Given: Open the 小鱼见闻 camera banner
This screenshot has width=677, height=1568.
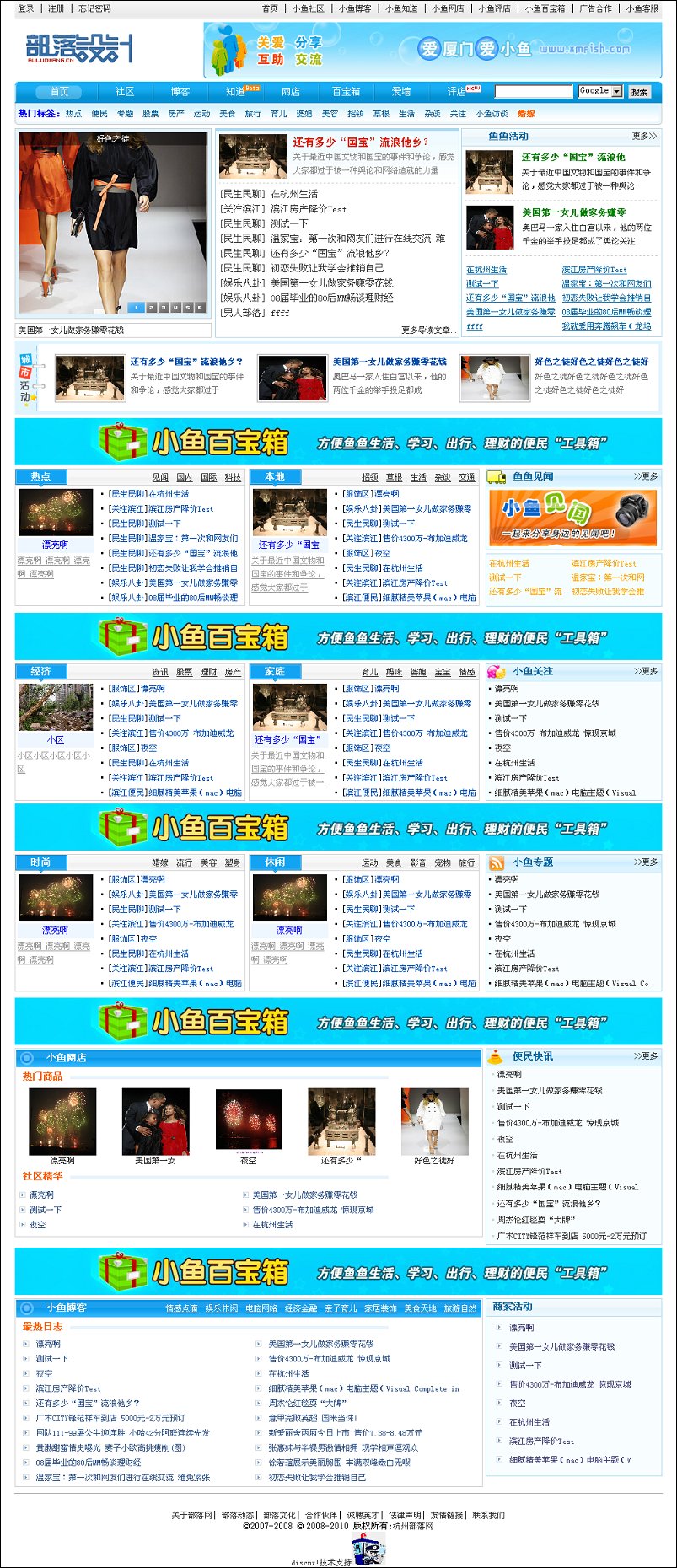Looking at the screenshot, I should click(573, 518).
